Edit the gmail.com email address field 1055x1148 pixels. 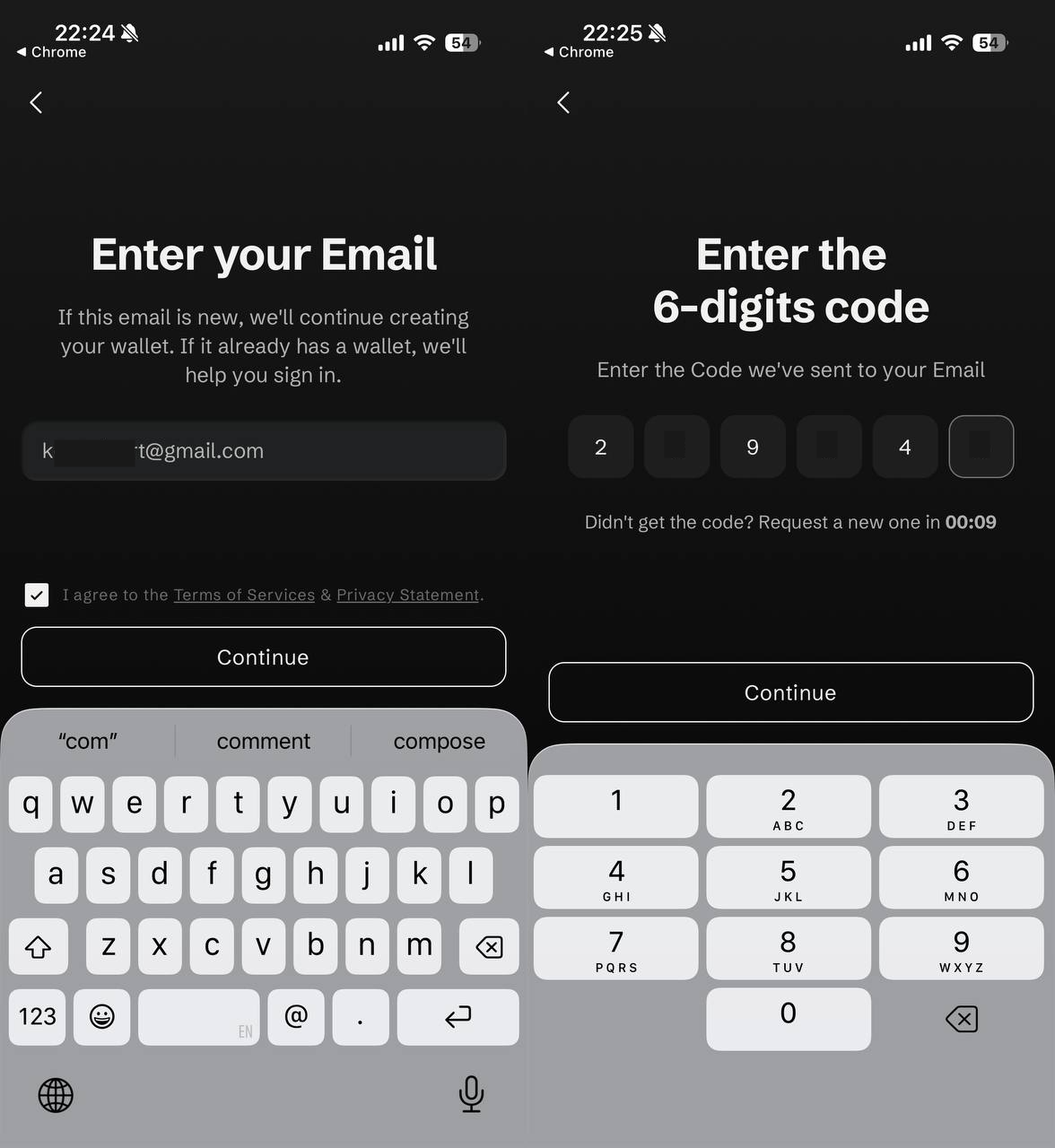(x=264, y=451)
